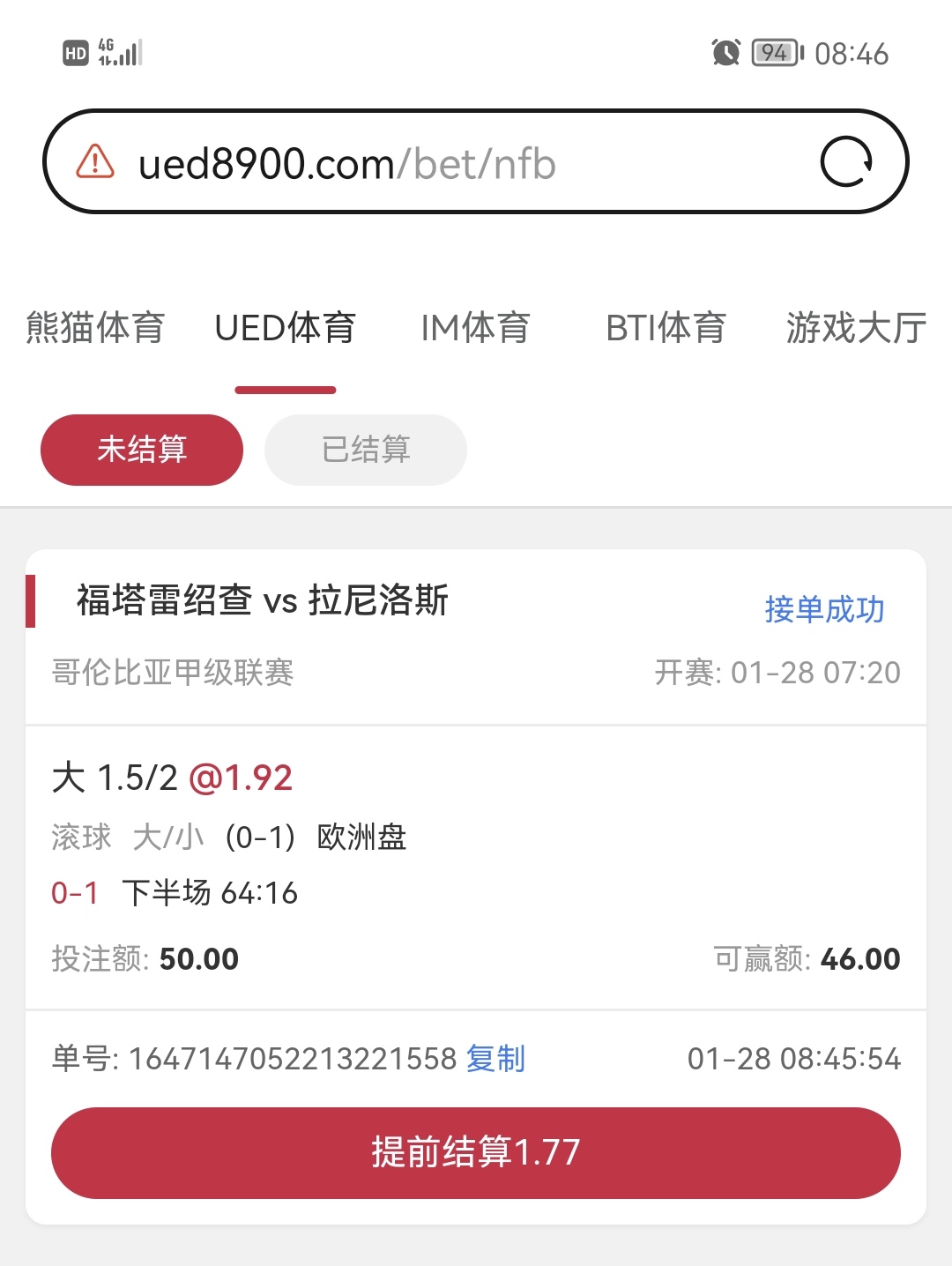Reload the page with the refresh icon
The width and height of the screenshot is (952, 1266).
846,162
